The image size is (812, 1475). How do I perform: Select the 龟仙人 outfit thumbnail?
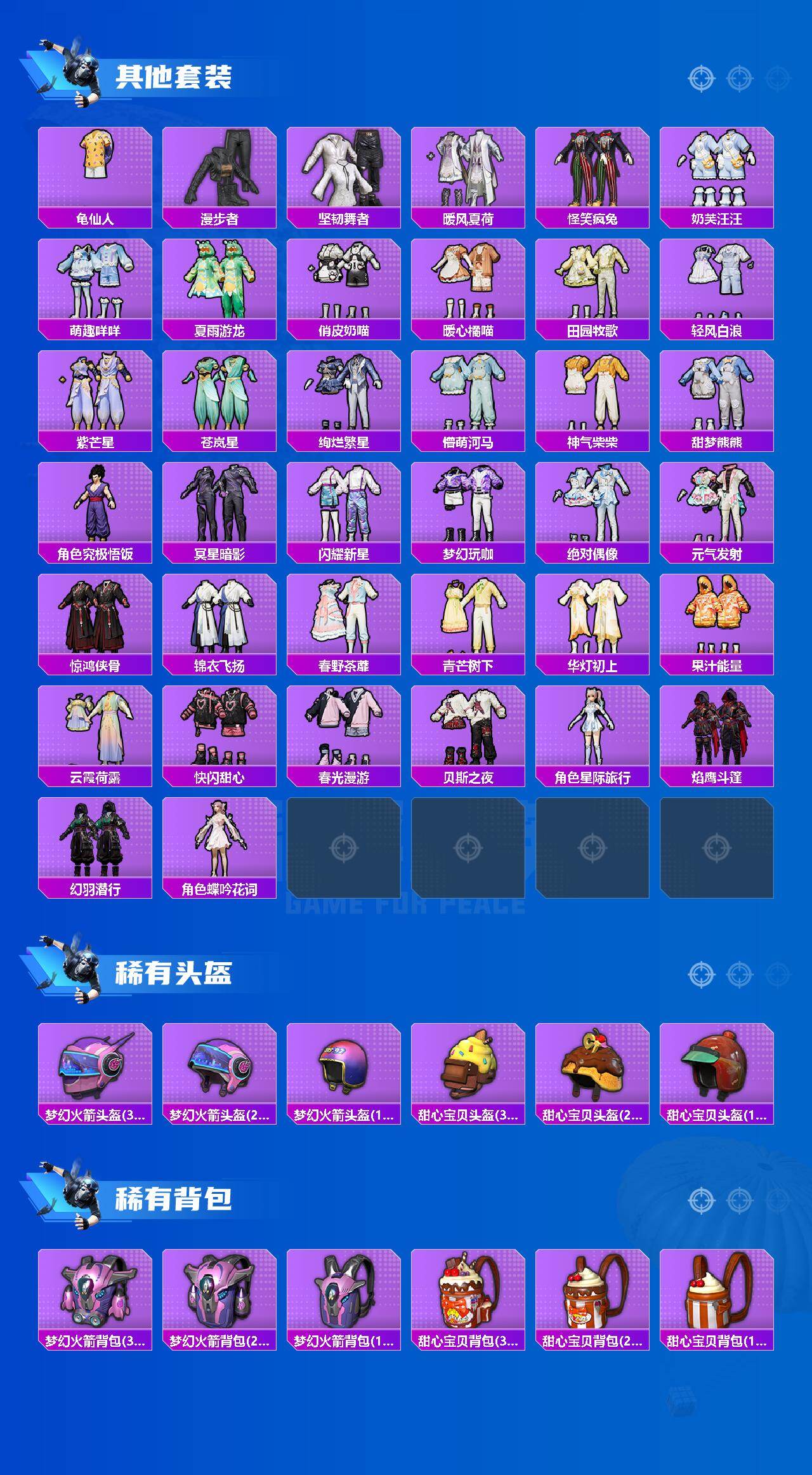95,168
